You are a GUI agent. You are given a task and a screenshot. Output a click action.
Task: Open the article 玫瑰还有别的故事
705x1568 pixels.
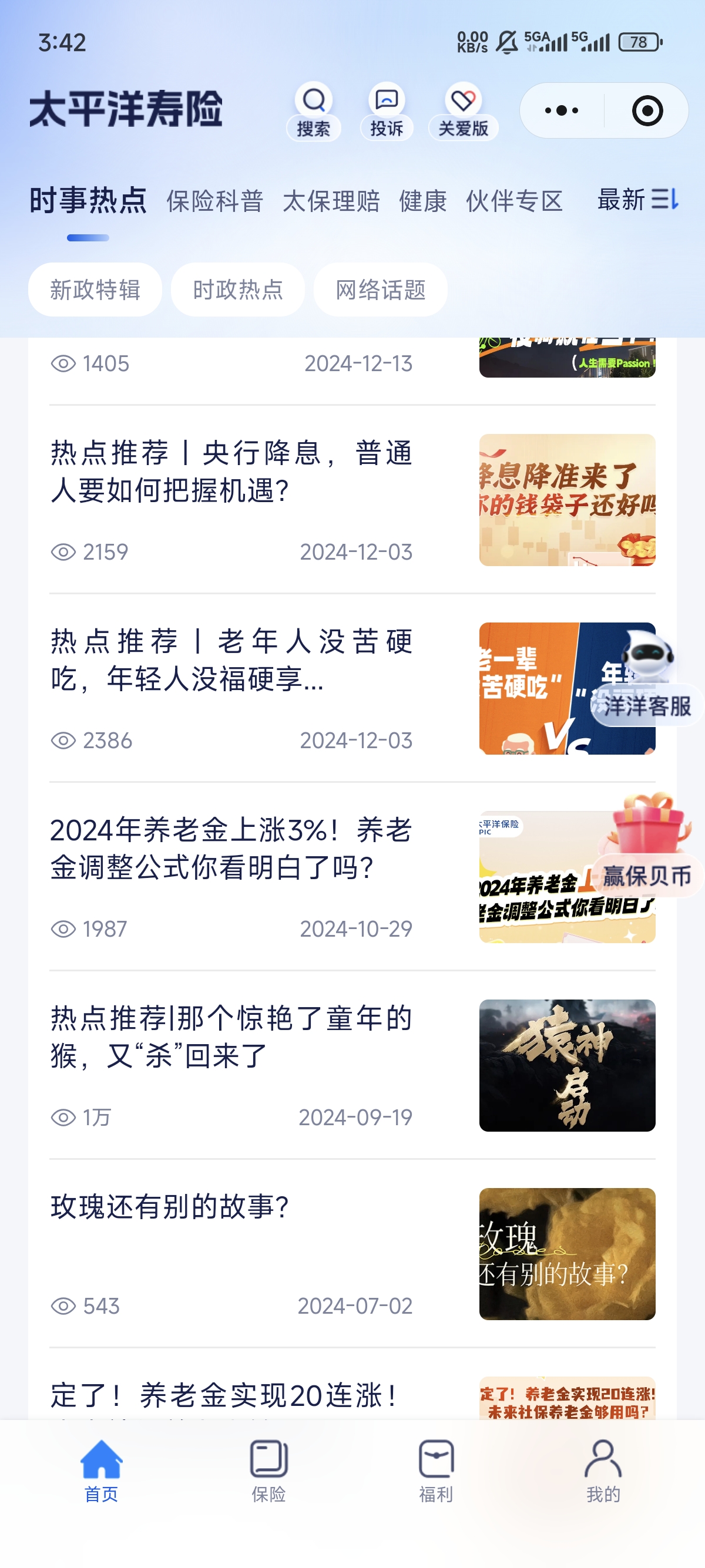pos(231,1207)
